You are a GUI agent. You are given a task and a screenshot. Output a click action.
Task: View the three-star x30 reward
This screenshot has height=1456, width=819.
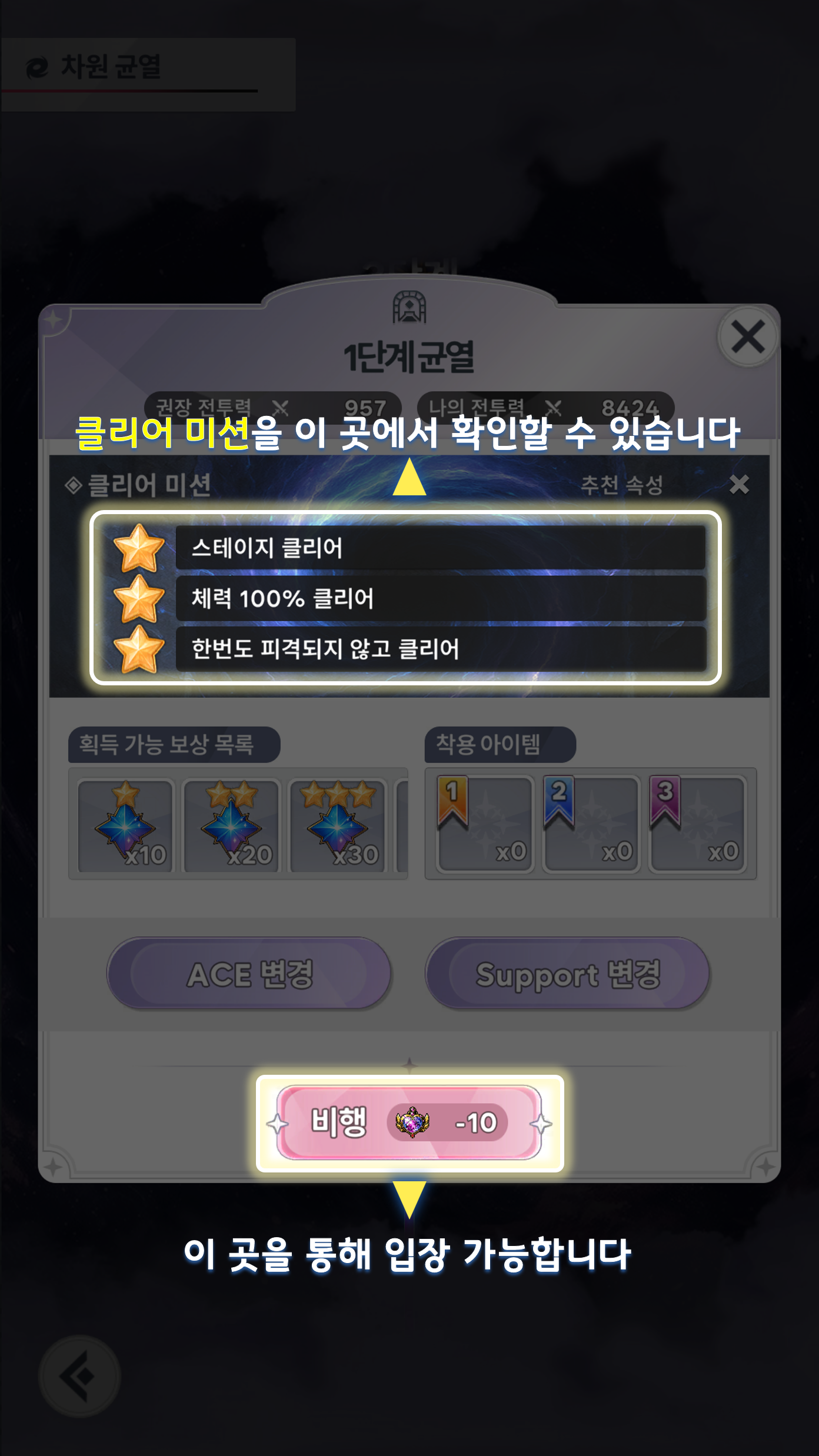click(338, 827)
